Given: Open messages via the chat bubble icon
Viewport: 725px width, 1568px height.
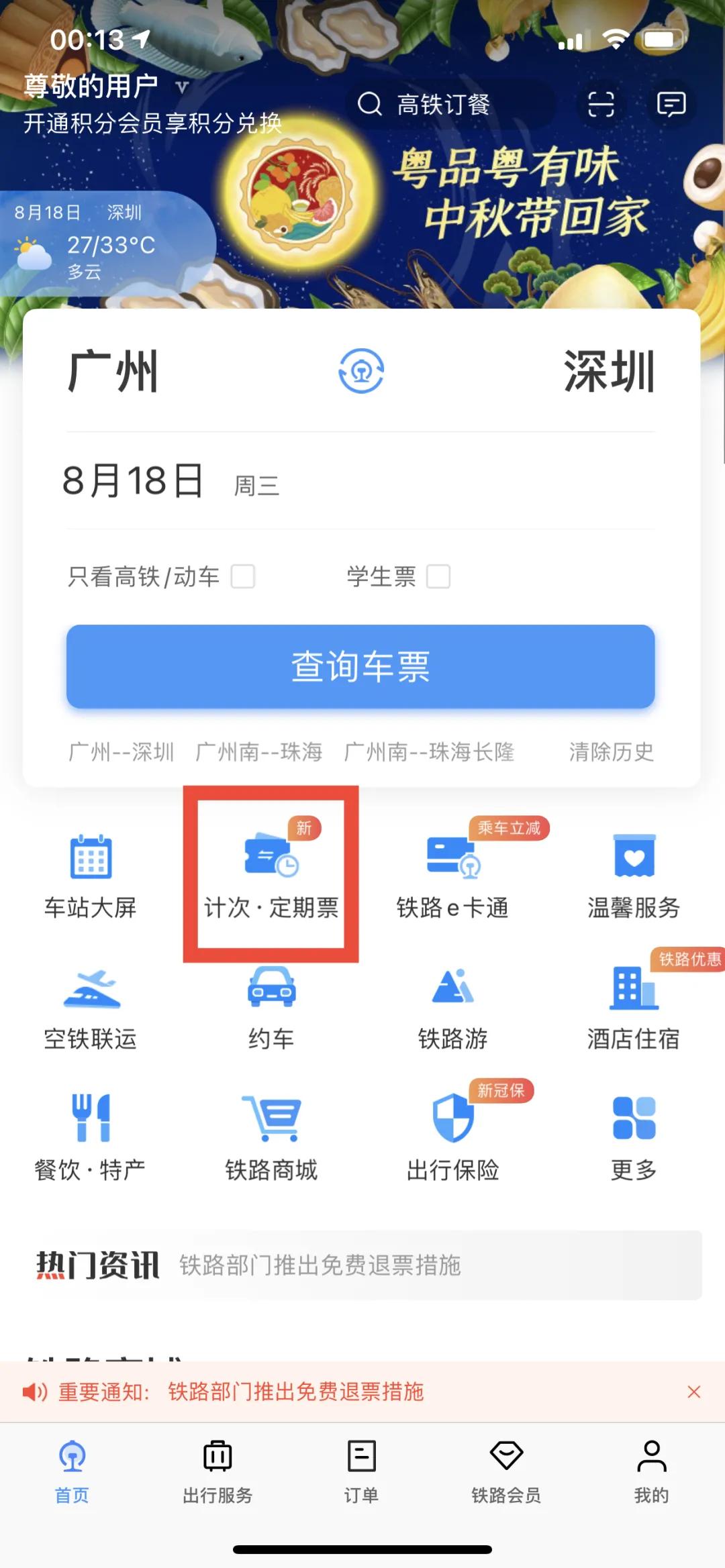Looking at the screenshot, I should (x=671, y=104).
